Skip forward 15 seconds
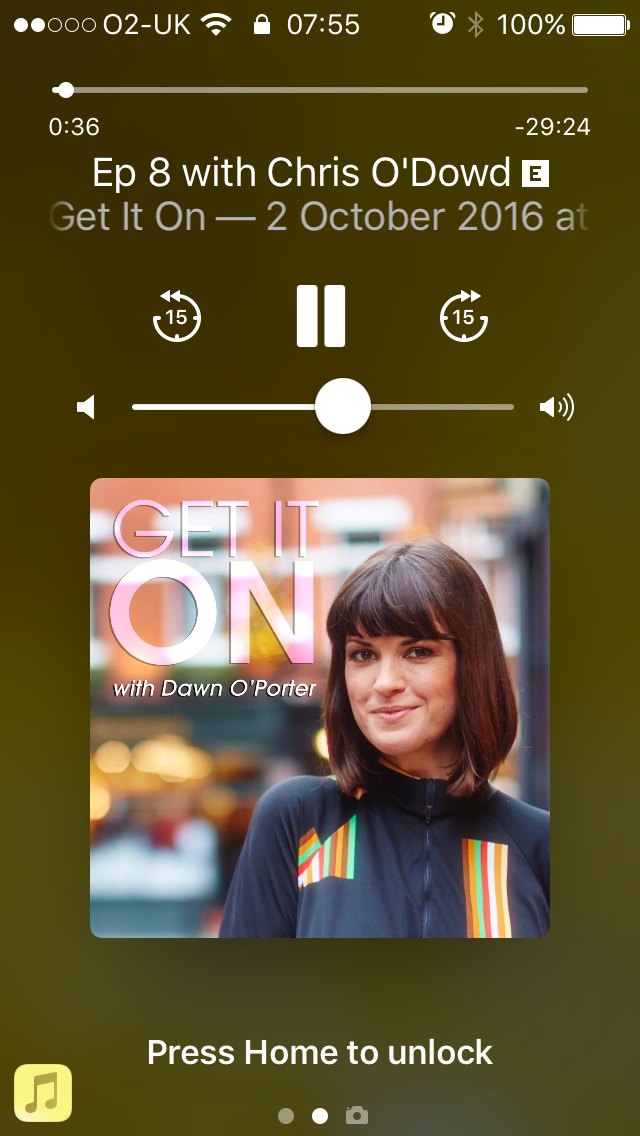The width and height of the screenshot is (640, 1136). pyautogui.click(x=464, y=316)
